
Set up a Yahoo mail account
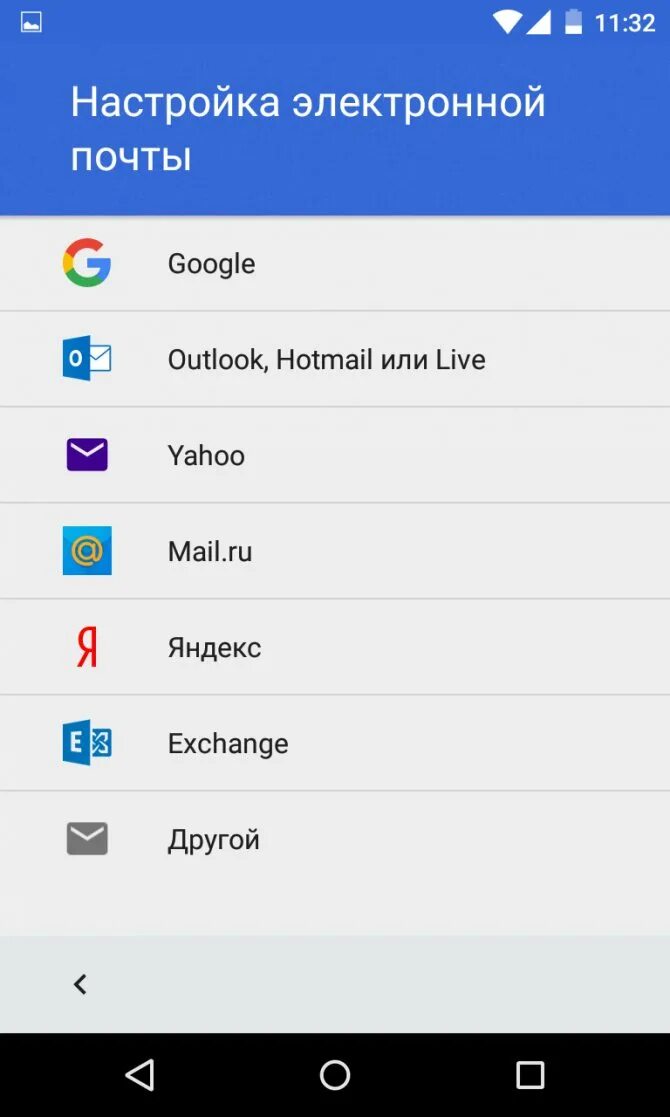tap(206, 456)
